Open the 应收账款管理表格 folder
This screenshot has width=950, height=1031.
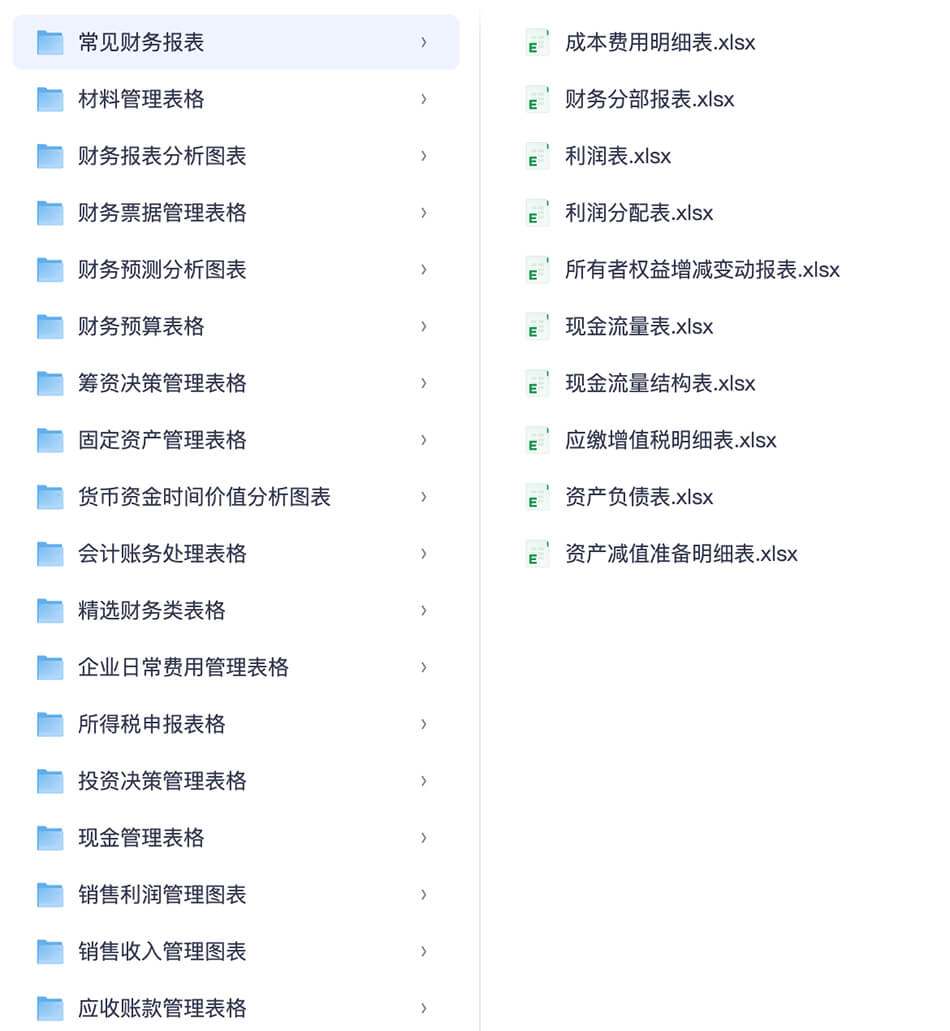tap(162, 1008)
